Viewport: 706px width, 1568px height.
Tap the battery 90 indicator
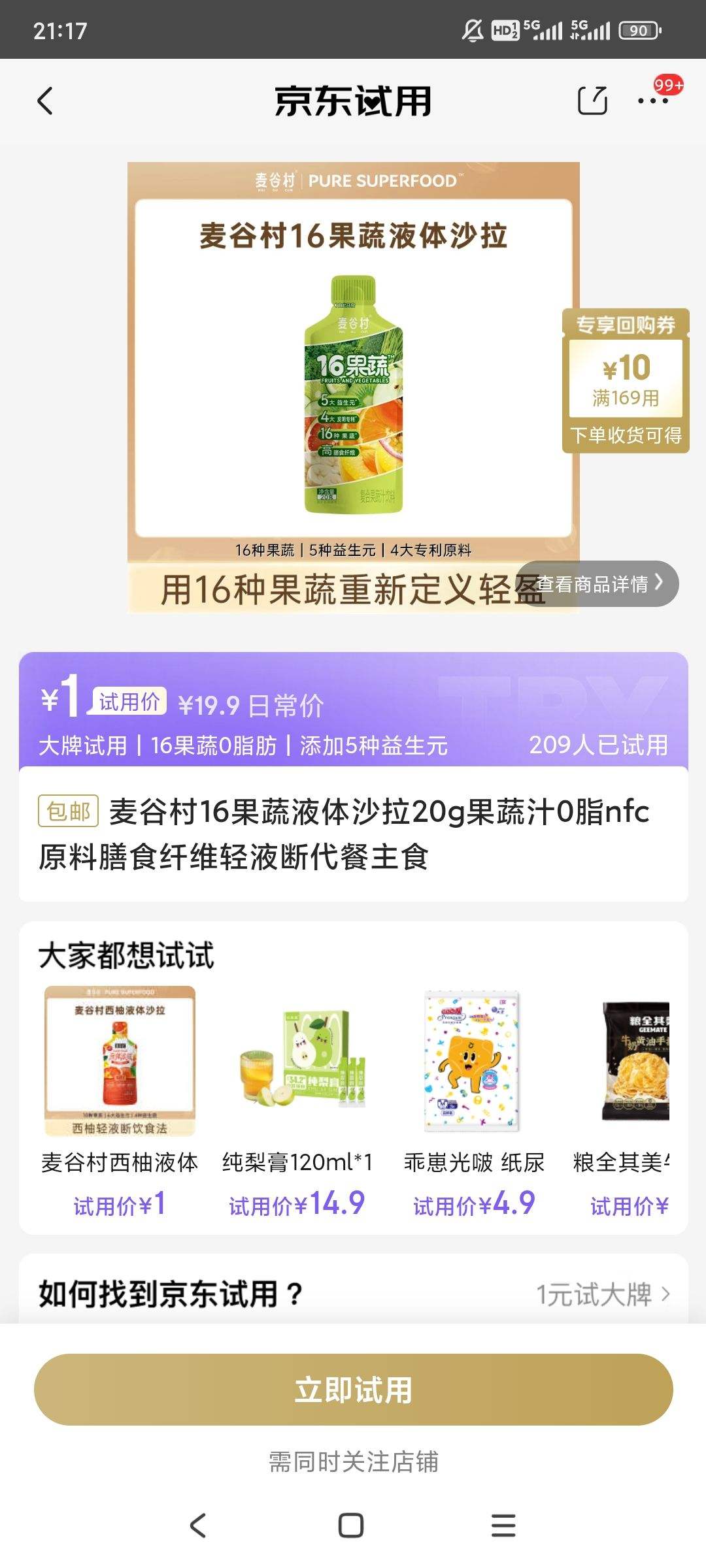637,30
